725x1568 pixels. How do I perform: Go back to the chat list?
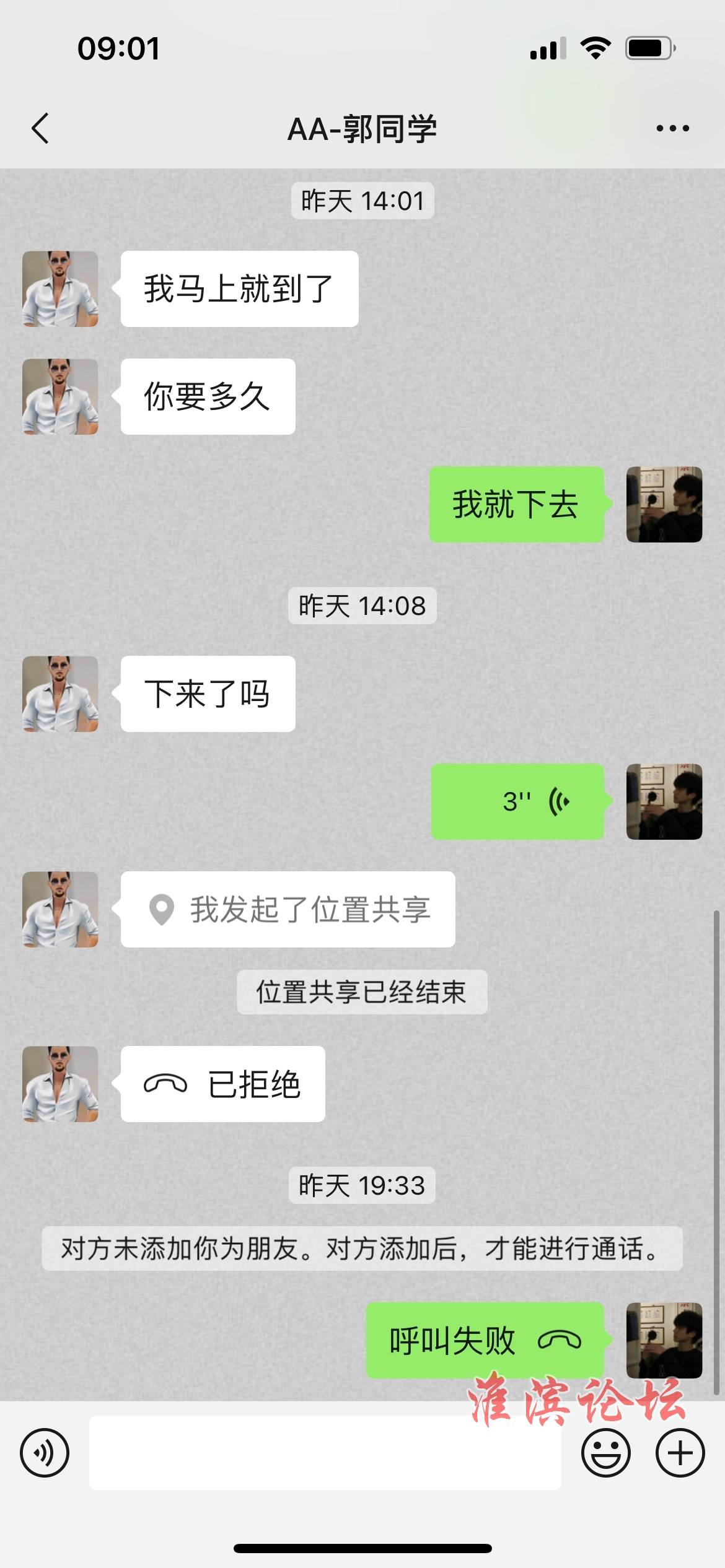coord(41,129)
